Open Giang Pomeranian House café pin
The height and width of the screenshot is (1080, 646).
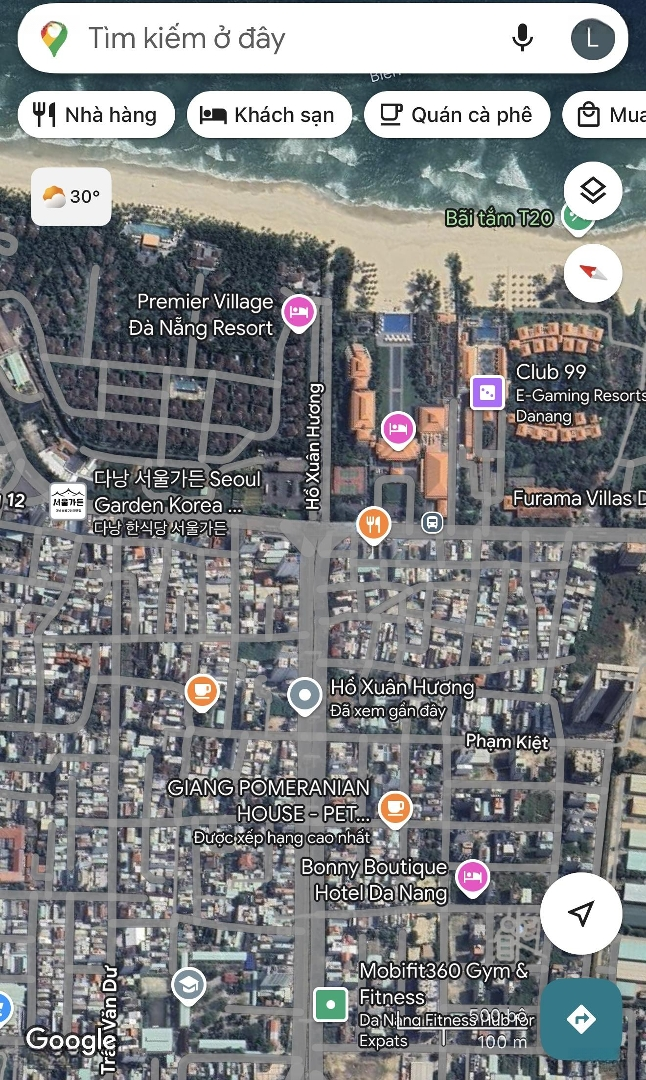(x=395, y=809)
